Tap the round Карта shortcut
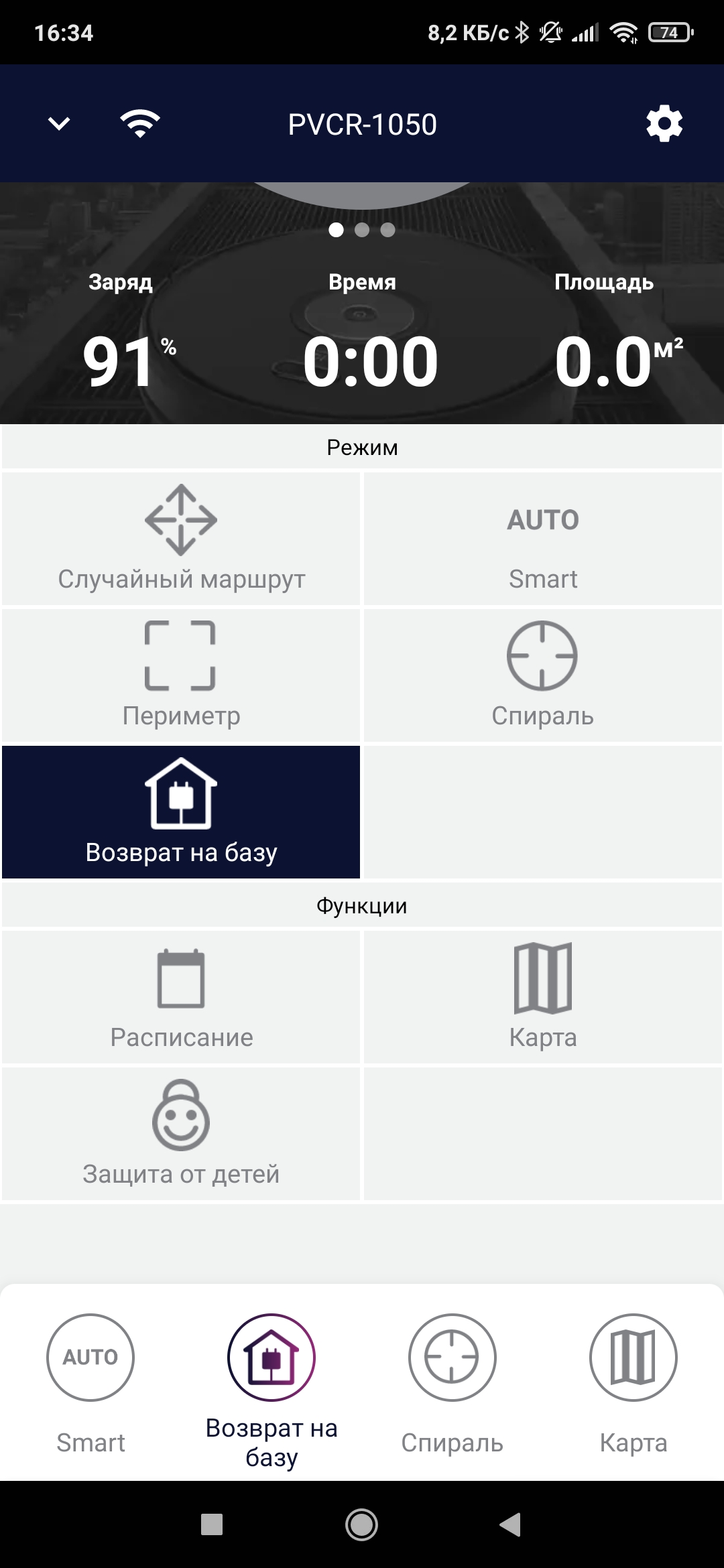 coord(633,1358)
